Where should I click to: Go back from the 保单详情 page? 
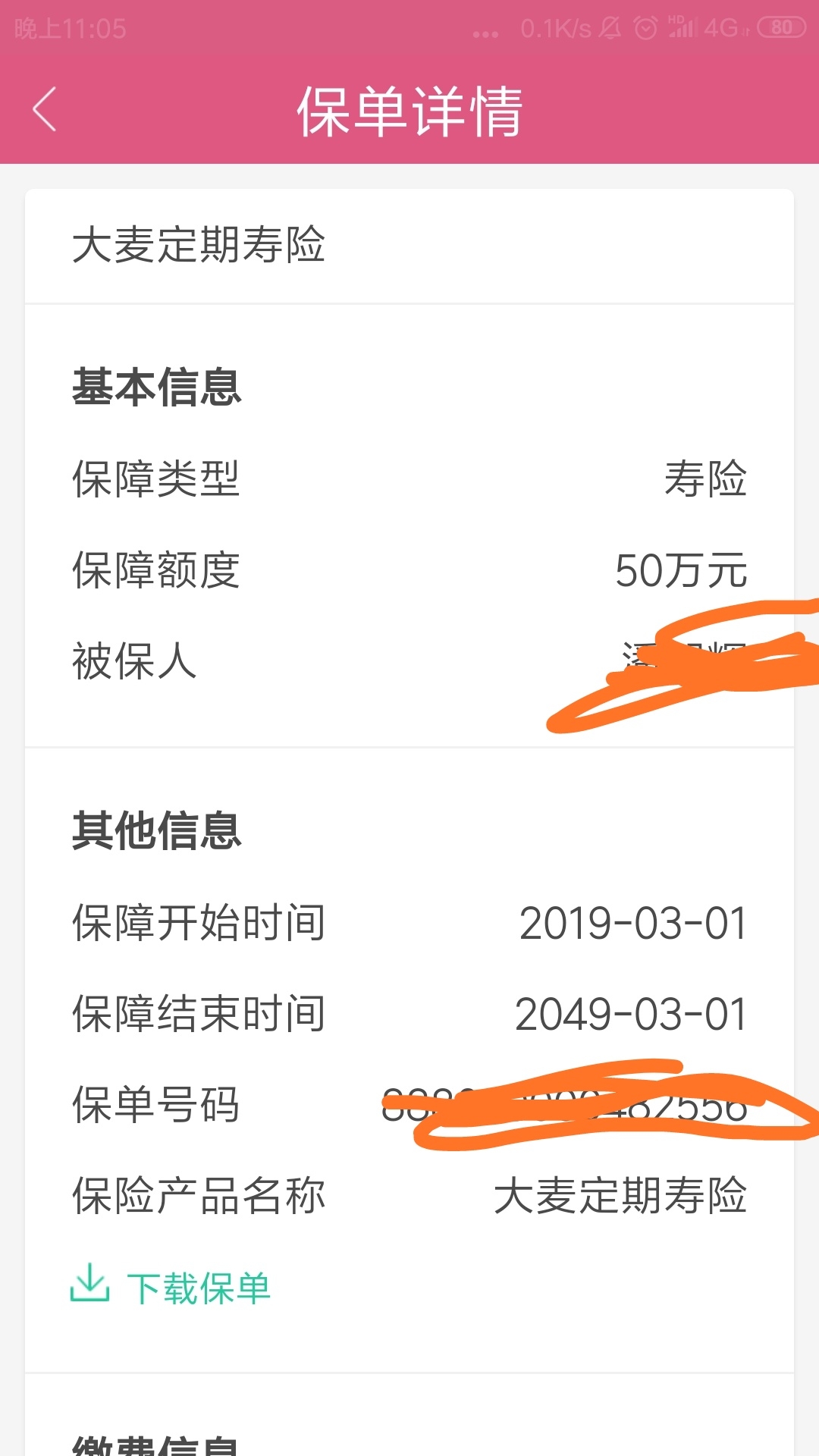45,110
